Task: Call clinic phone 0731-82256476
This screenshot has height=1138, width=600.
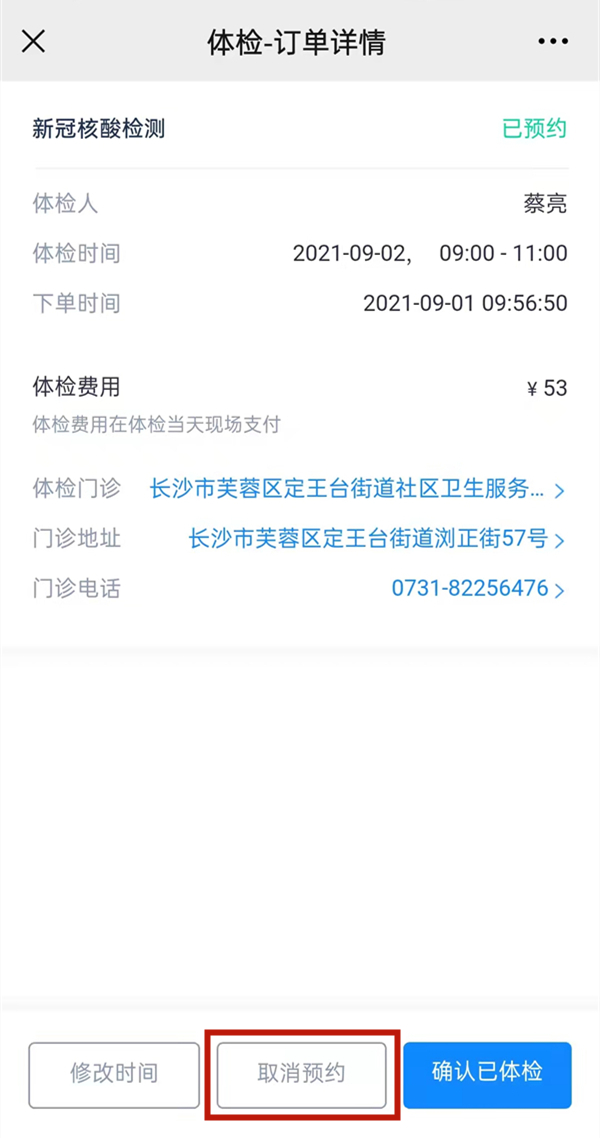Action: point(477,588)
